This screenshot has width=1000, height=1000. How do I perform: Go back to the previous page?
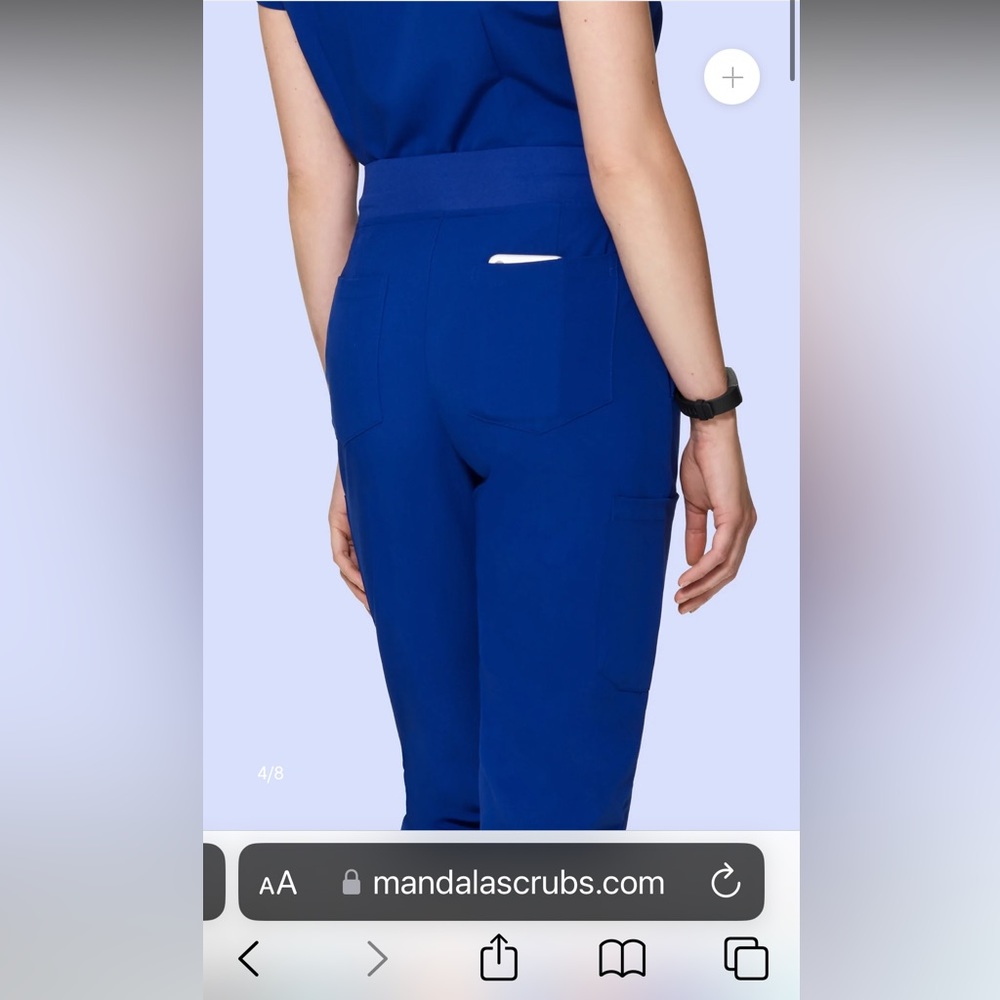(x=249, y=959)
